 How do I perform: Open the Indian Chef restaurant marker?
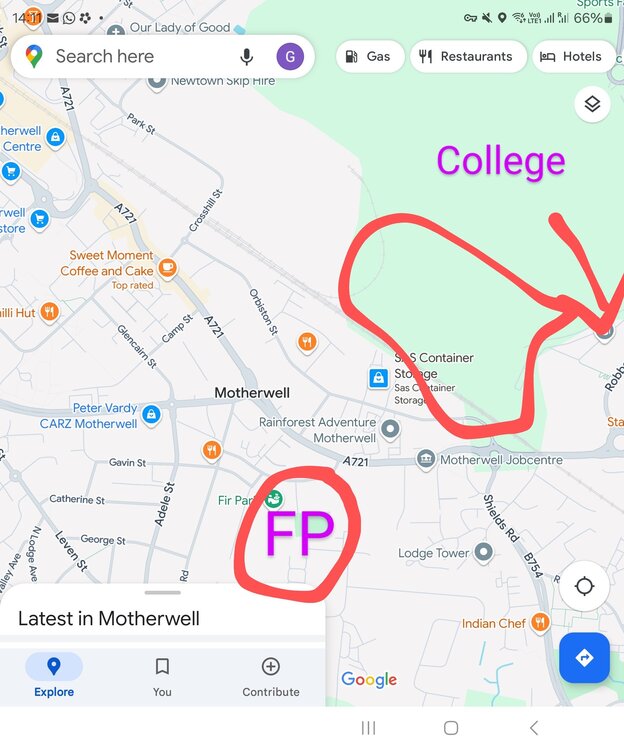(541, 623)
